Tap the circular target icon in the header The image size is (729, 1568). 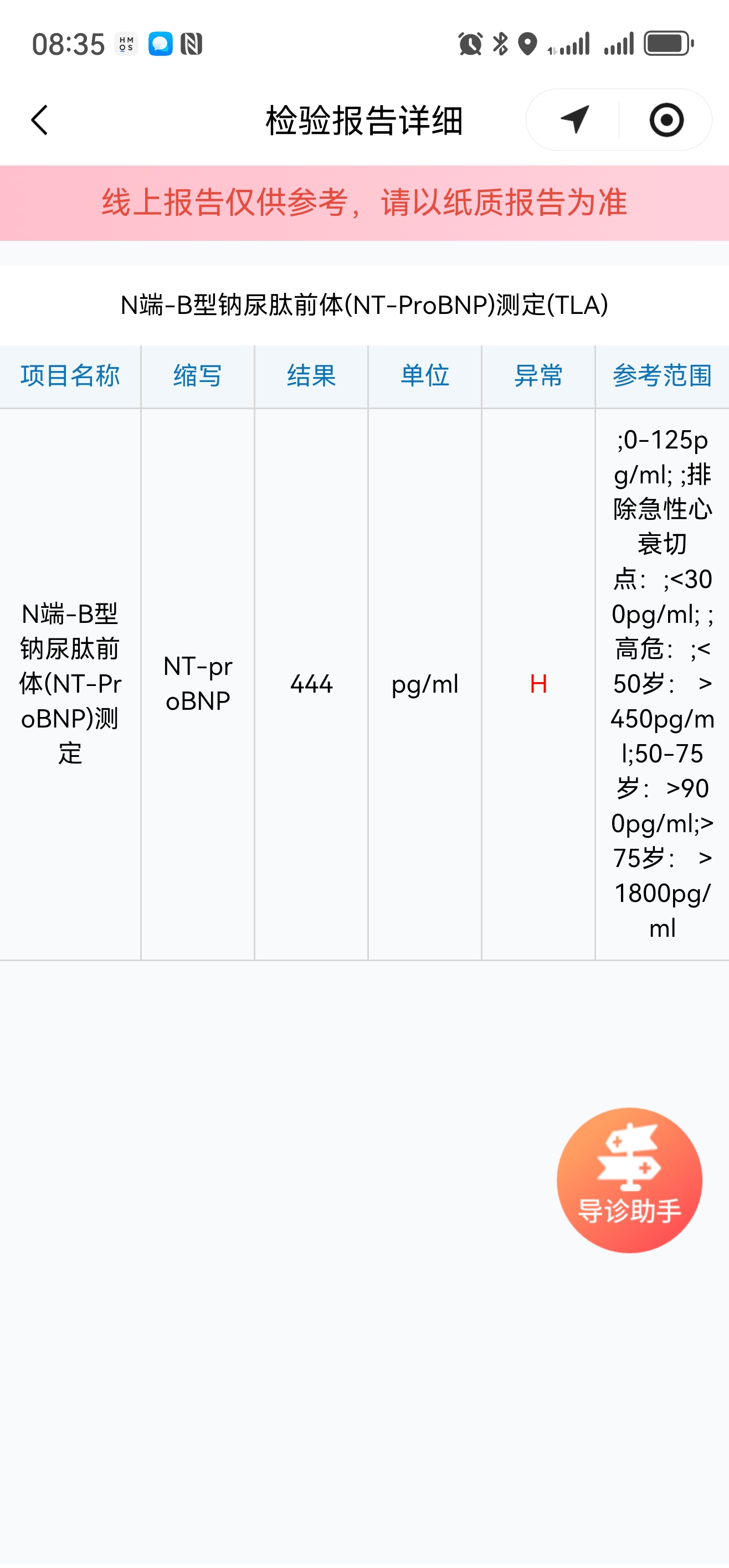[x=666, y=120]
